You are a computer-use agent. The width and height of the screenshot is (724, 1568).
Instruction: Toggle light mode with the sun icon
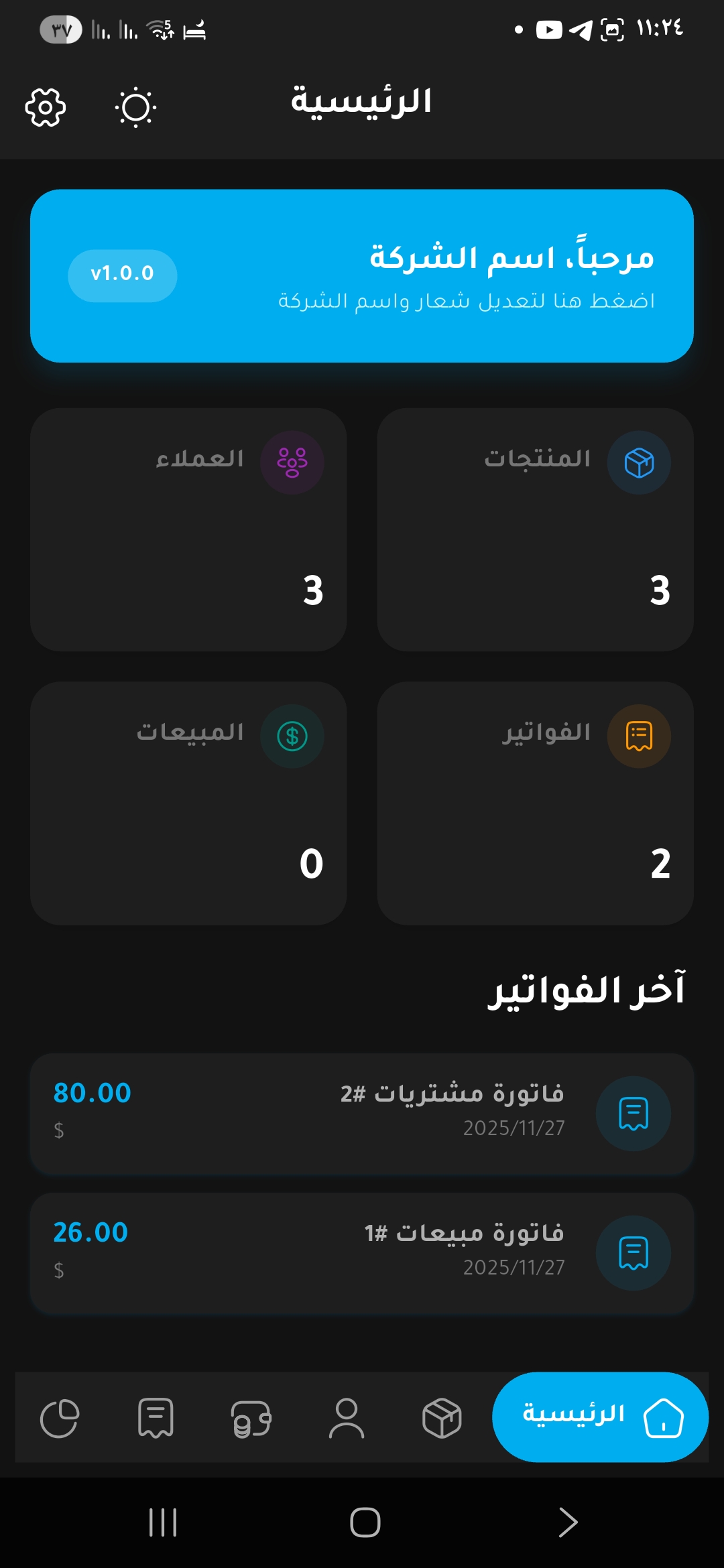pyautogui.click(x=135, y=107)
